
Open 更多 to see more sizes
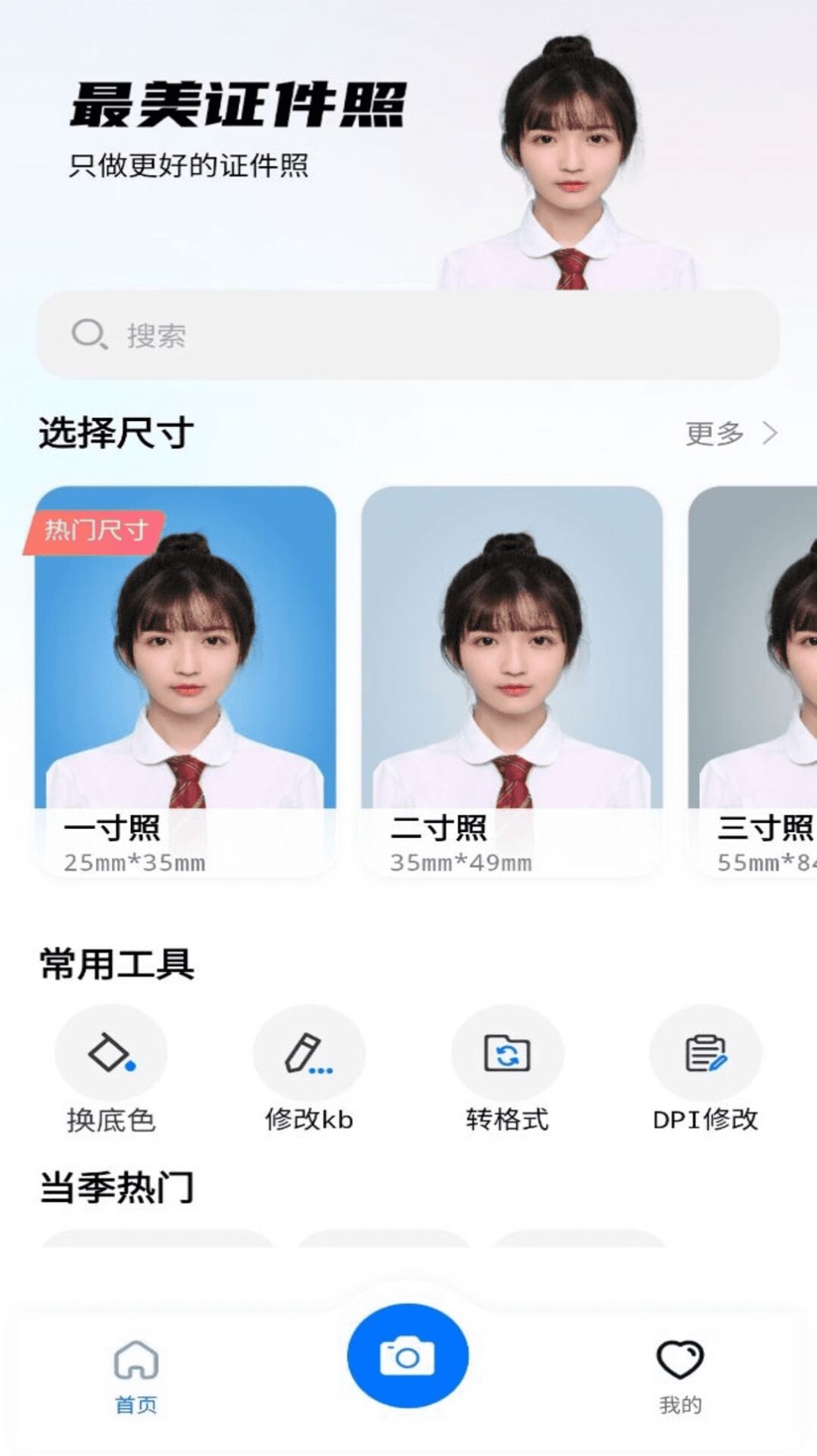(x=729, y=433)
